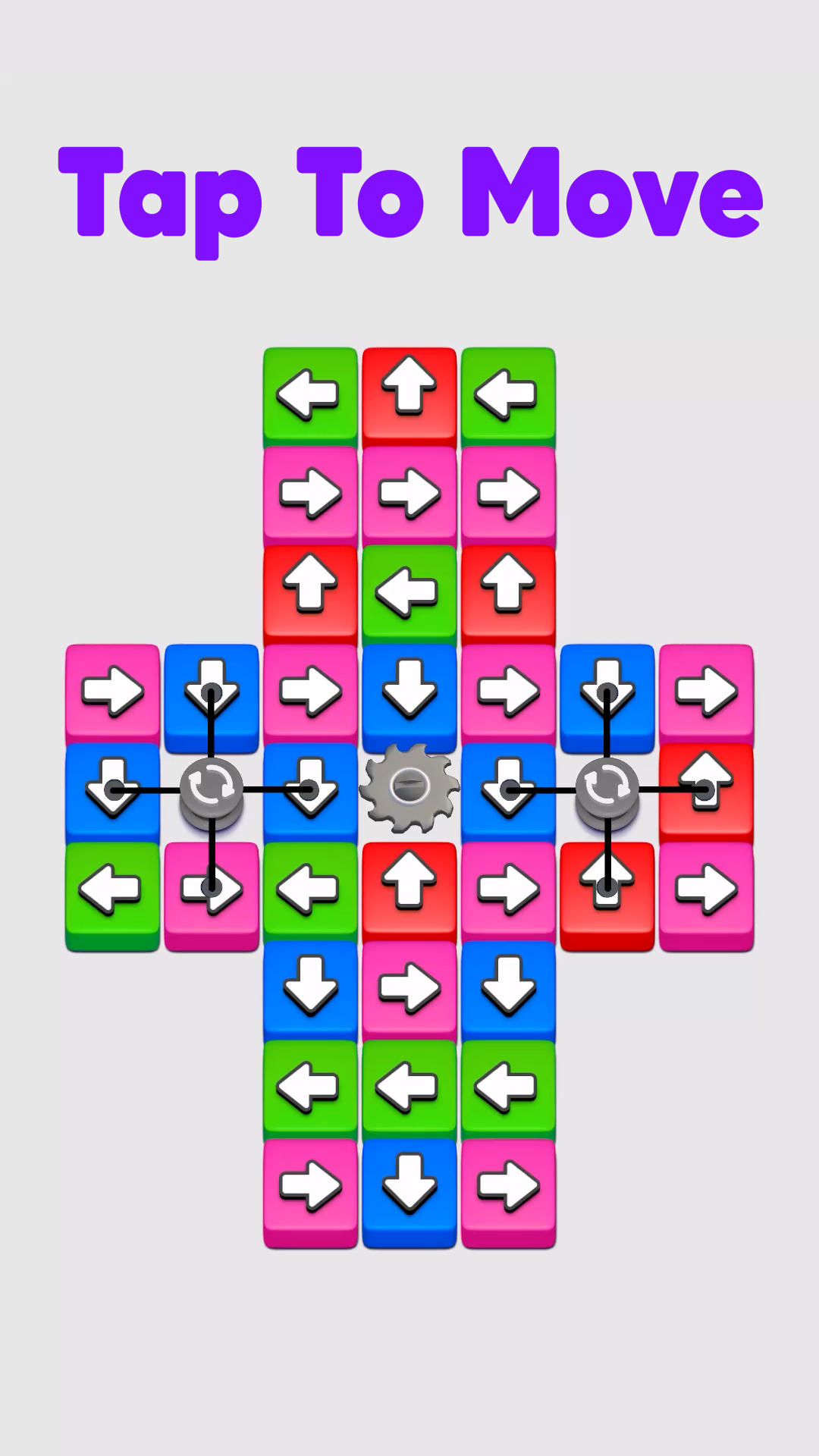The width and height of the screenshot is (819, 1456).
Task: Tap the spinning saw blade in the center
Action: coord(409,789)
